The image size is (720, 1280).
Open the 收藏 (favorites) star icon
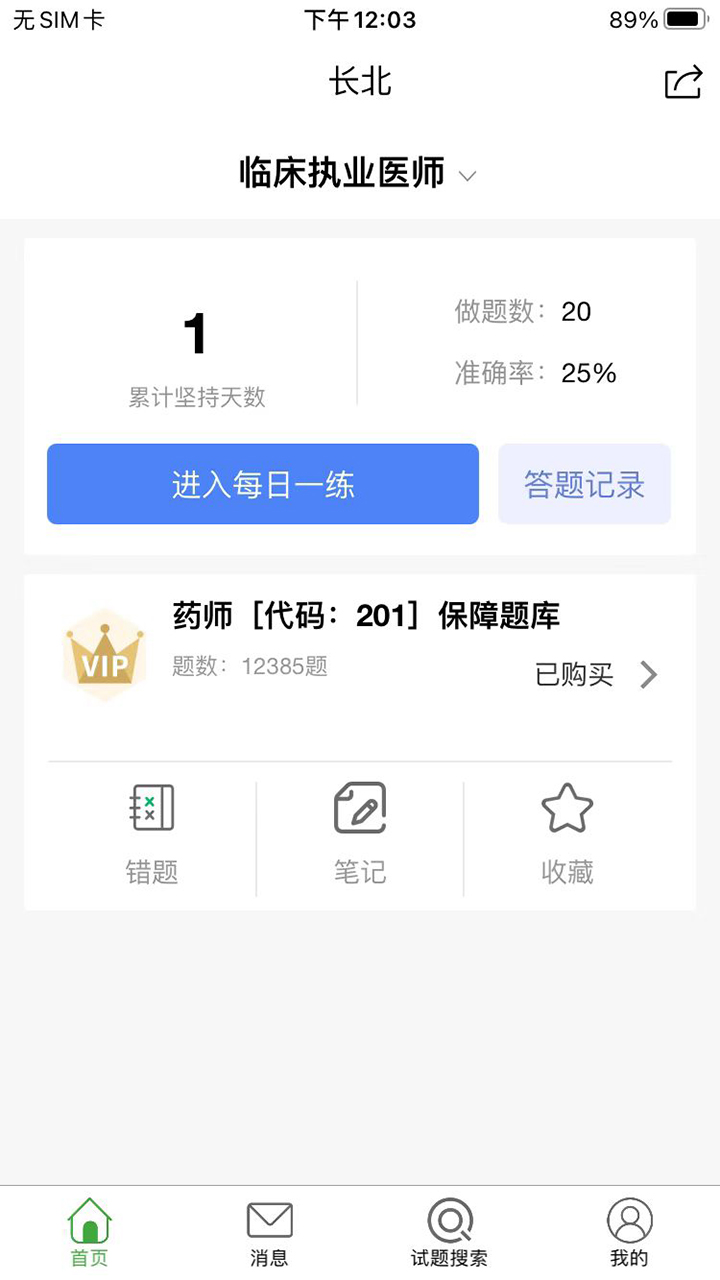(568, 807)
